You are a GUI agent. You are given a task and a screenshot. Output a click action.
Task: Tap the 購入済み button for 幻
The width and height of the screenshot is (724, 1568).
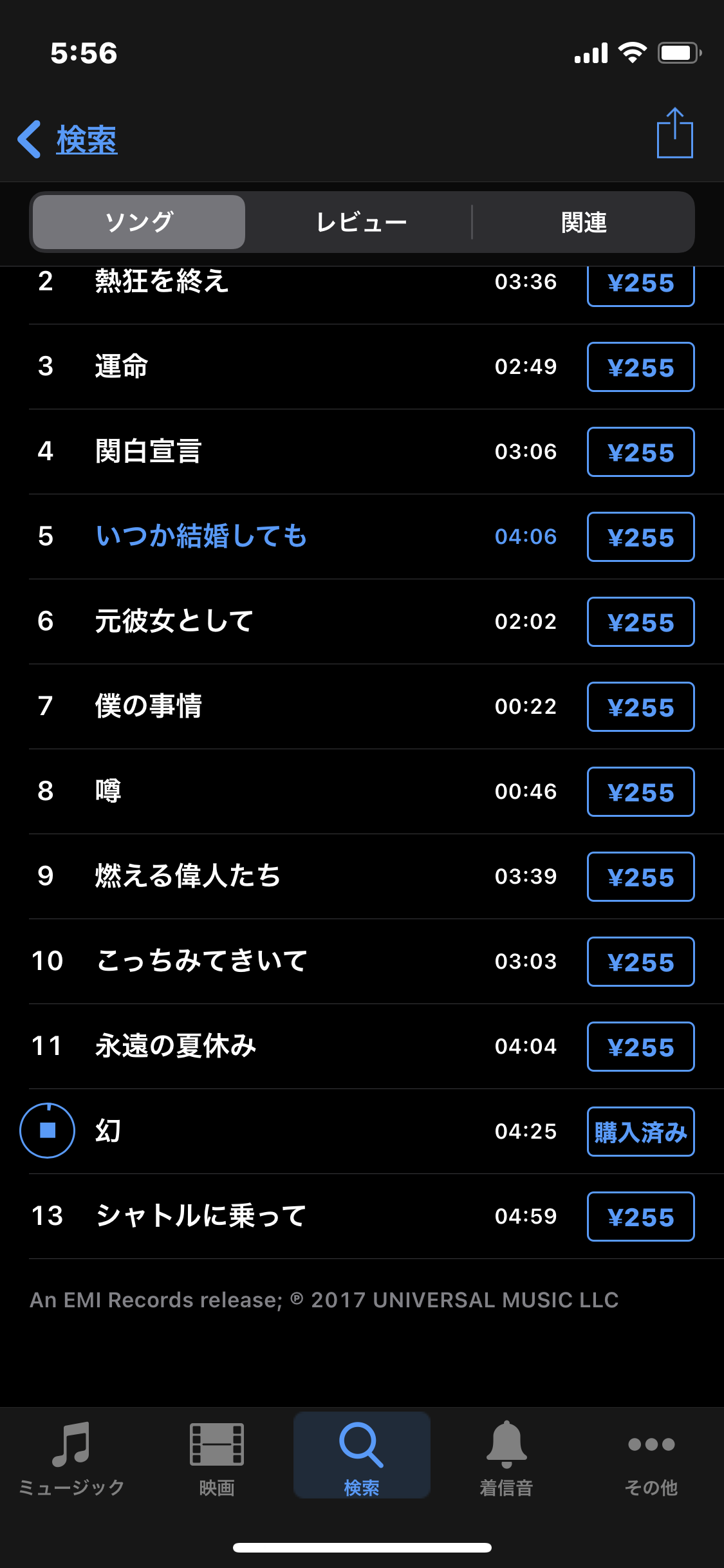tap(640, 1132)
